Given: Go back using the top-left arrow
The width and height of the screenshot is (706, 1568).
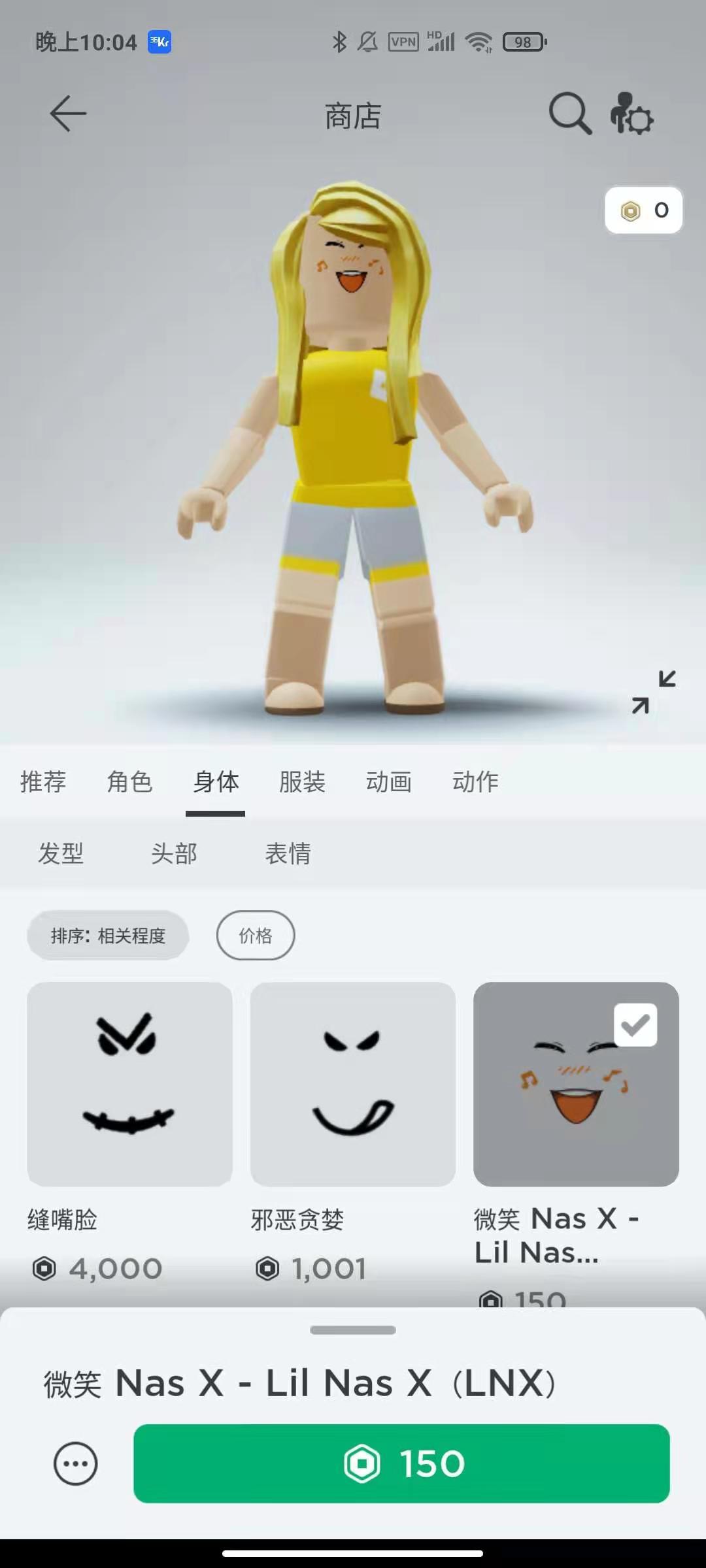Looking at the screenshot, I should pos(68,114).
